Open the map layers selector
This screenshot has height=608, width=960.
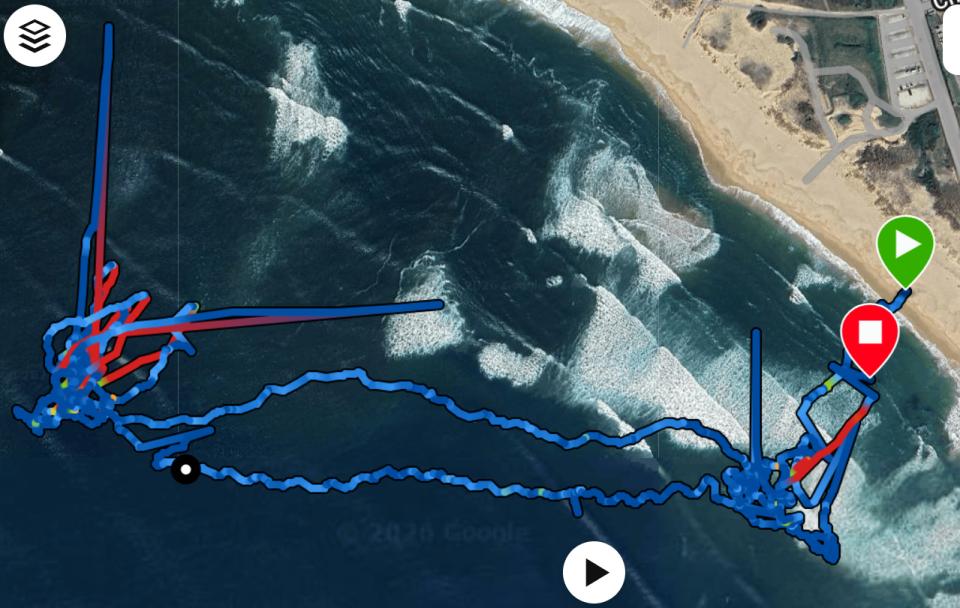point(35,36)
